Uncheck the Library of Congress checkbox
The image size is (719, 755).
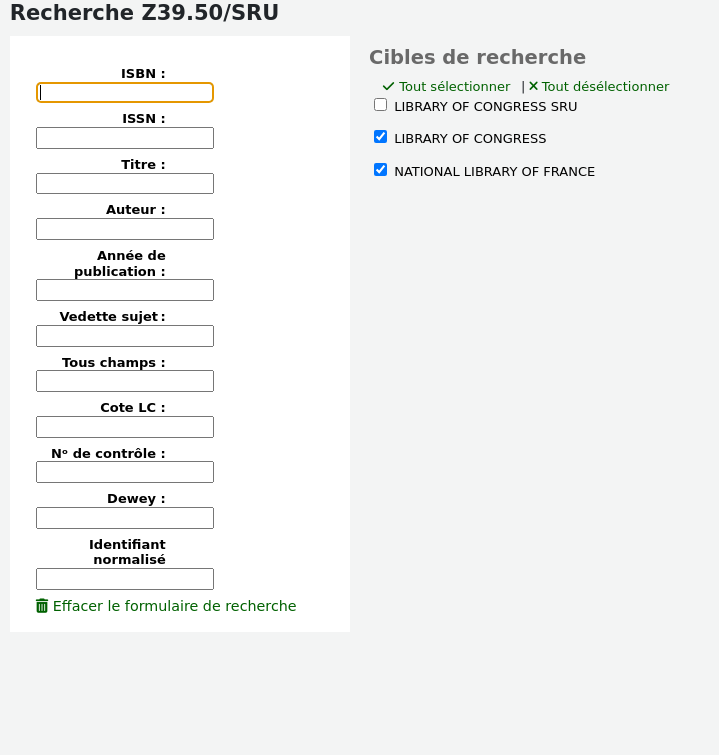click(x=381, y=137)
